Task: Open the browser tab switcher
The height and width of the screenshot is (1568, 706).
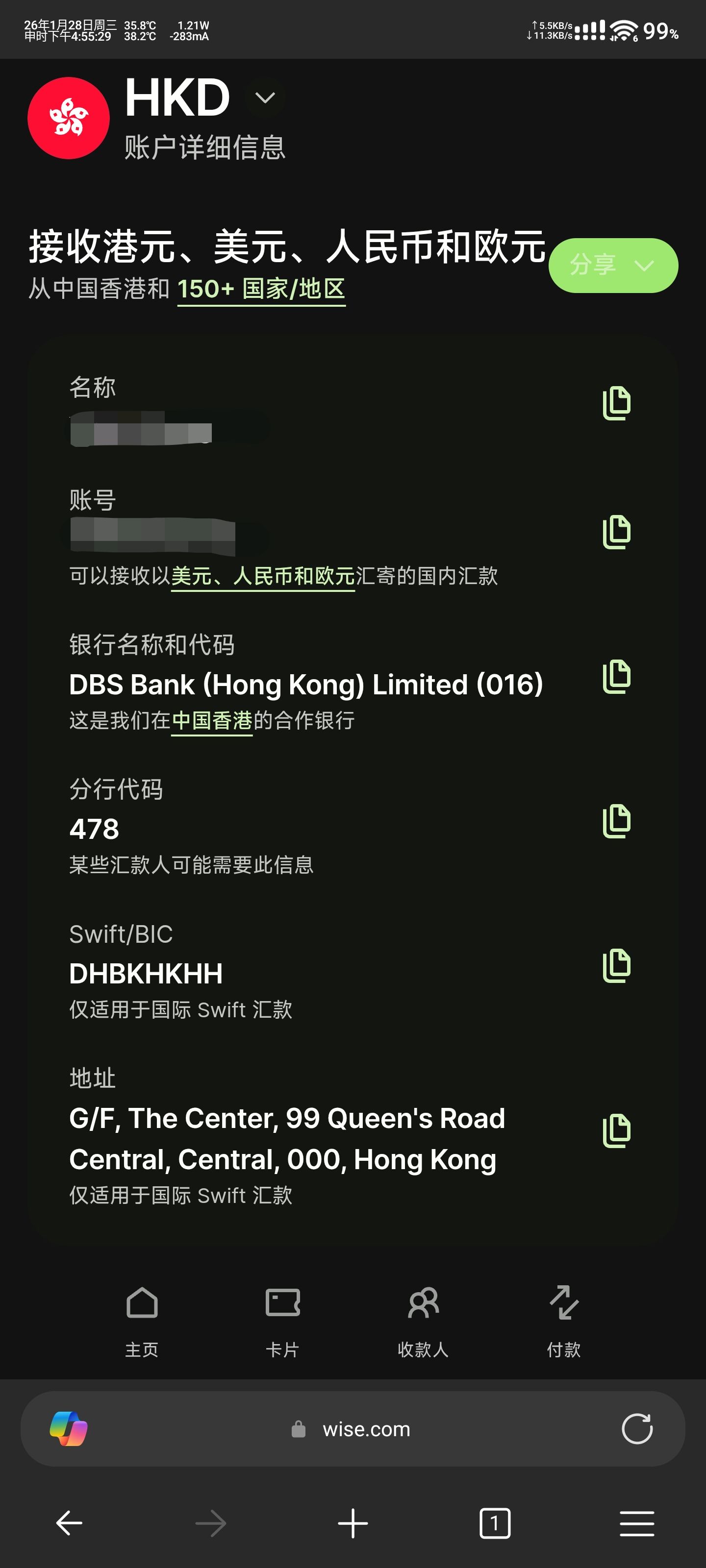Action: tap(495, 1523)
